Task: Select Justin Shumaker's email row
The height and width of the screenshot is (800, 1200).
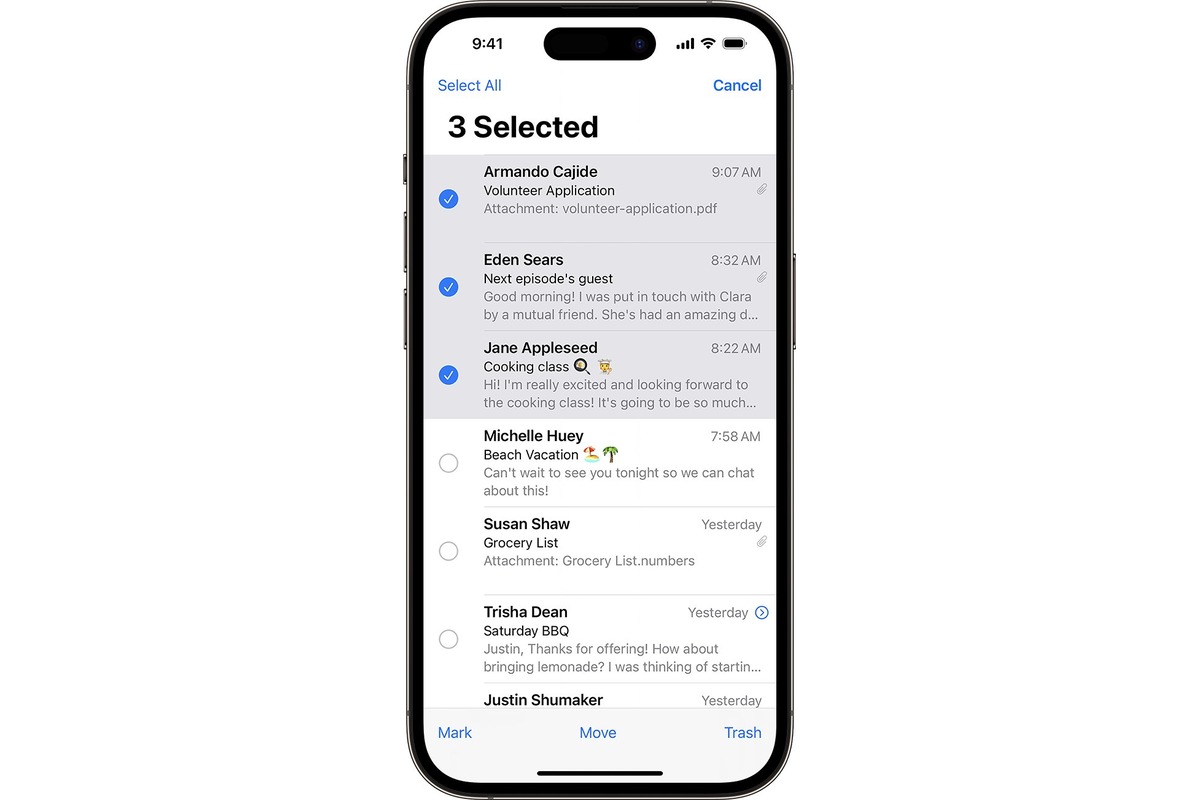Action: pyautogui.click(x=600, y=700)
